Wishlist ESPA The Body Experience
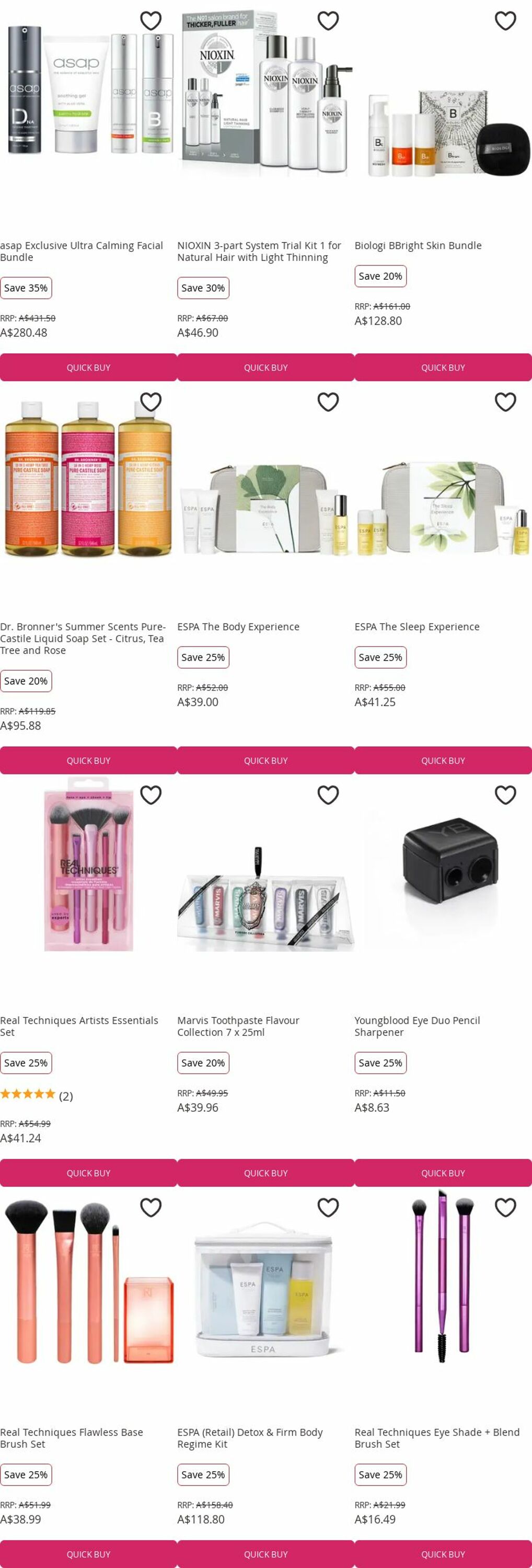Screen dimensions: 532x1568 tap(328, 402)
